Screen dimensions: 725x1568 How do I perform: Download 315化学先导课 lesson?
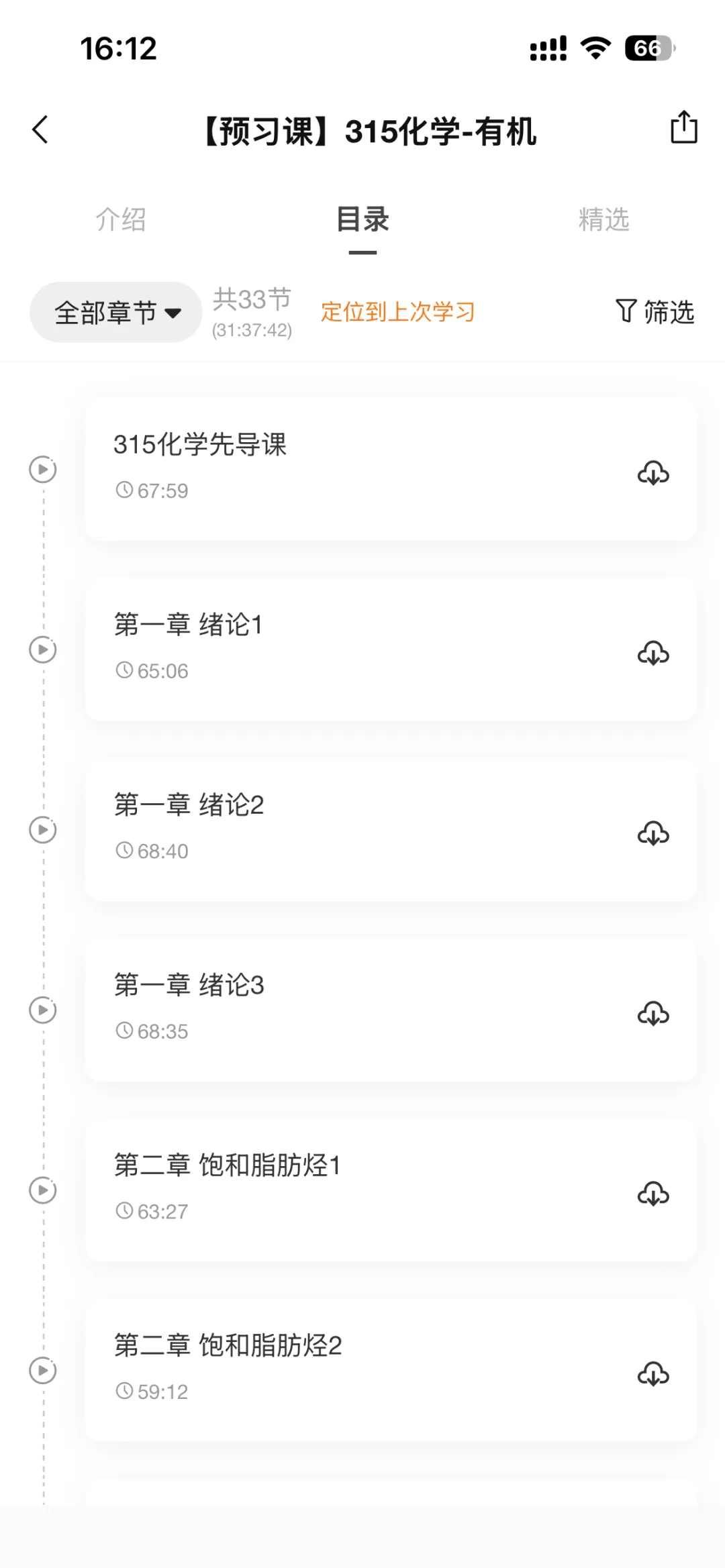(x=653, y=473)
